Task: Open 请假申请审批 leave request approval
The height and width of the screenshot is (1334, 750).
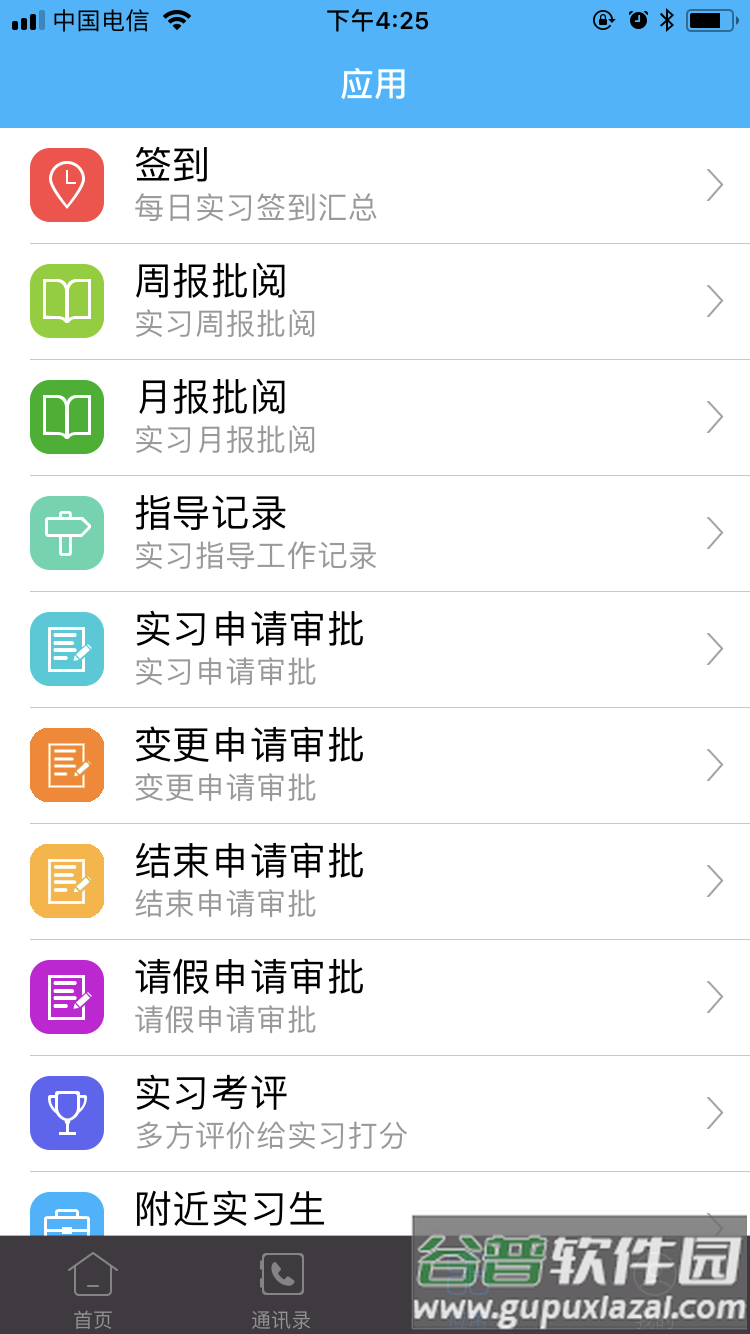Action: tap(375, 998)
